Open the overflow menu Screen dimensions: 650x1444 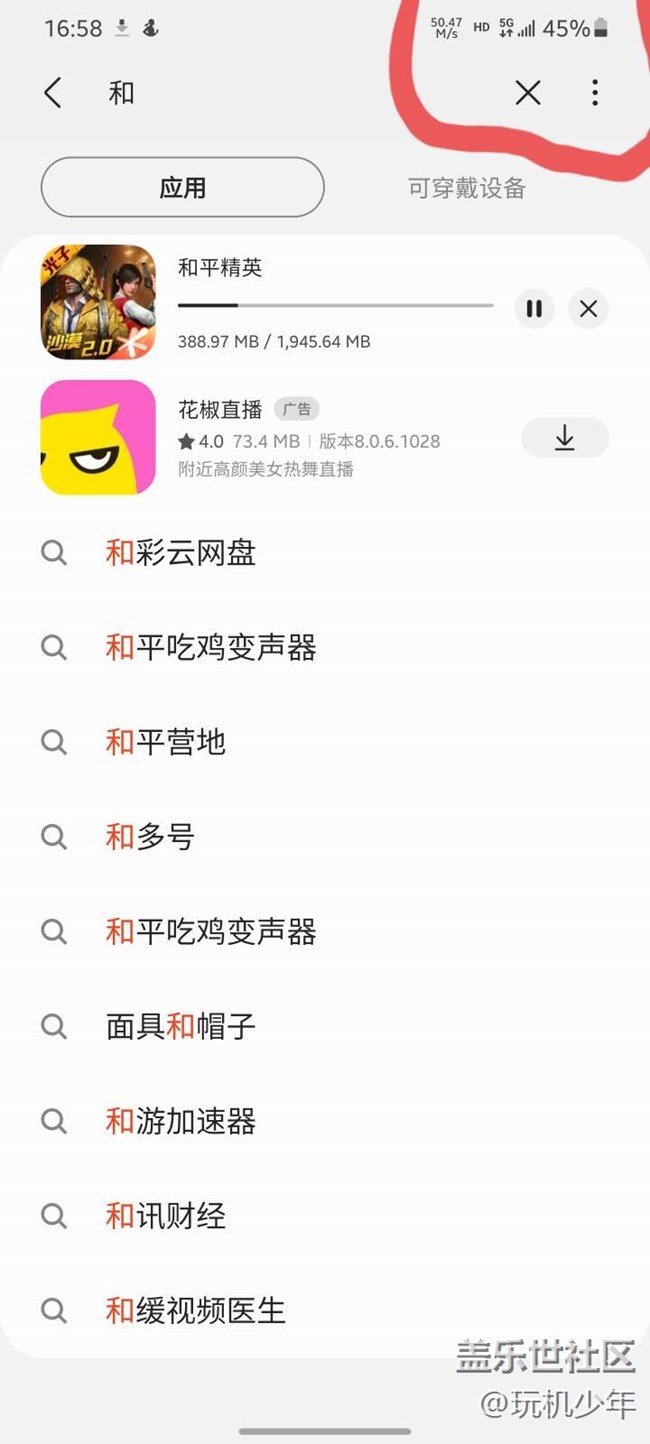[595, 93]
